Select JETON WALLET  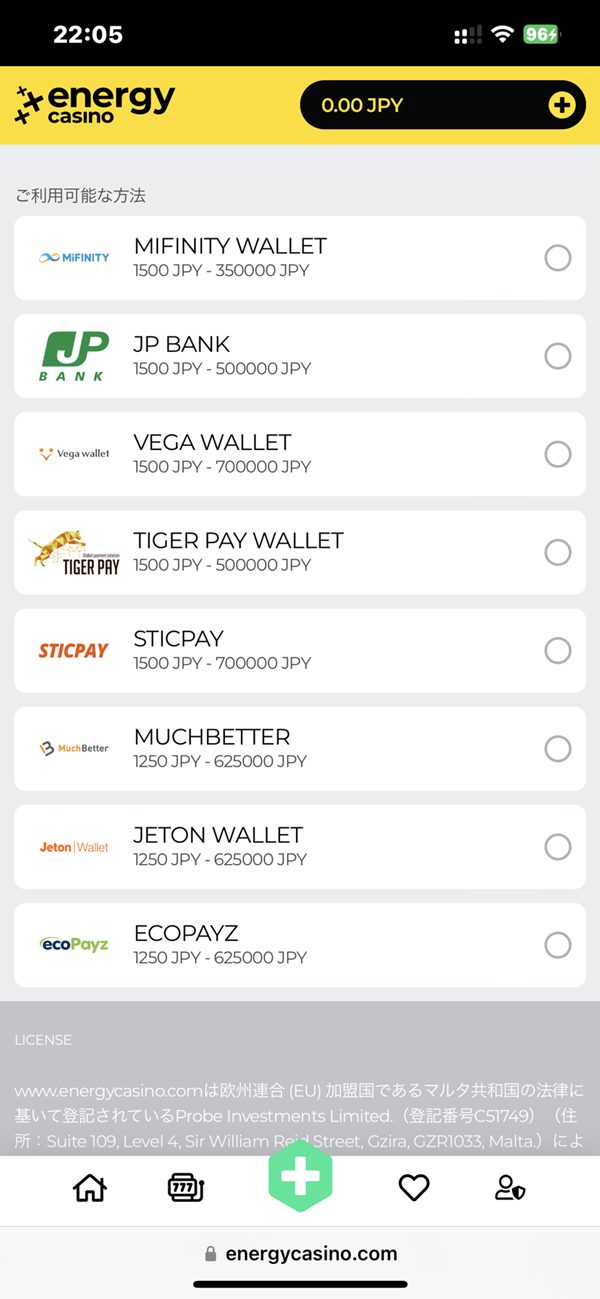click(x=300, y=847)
